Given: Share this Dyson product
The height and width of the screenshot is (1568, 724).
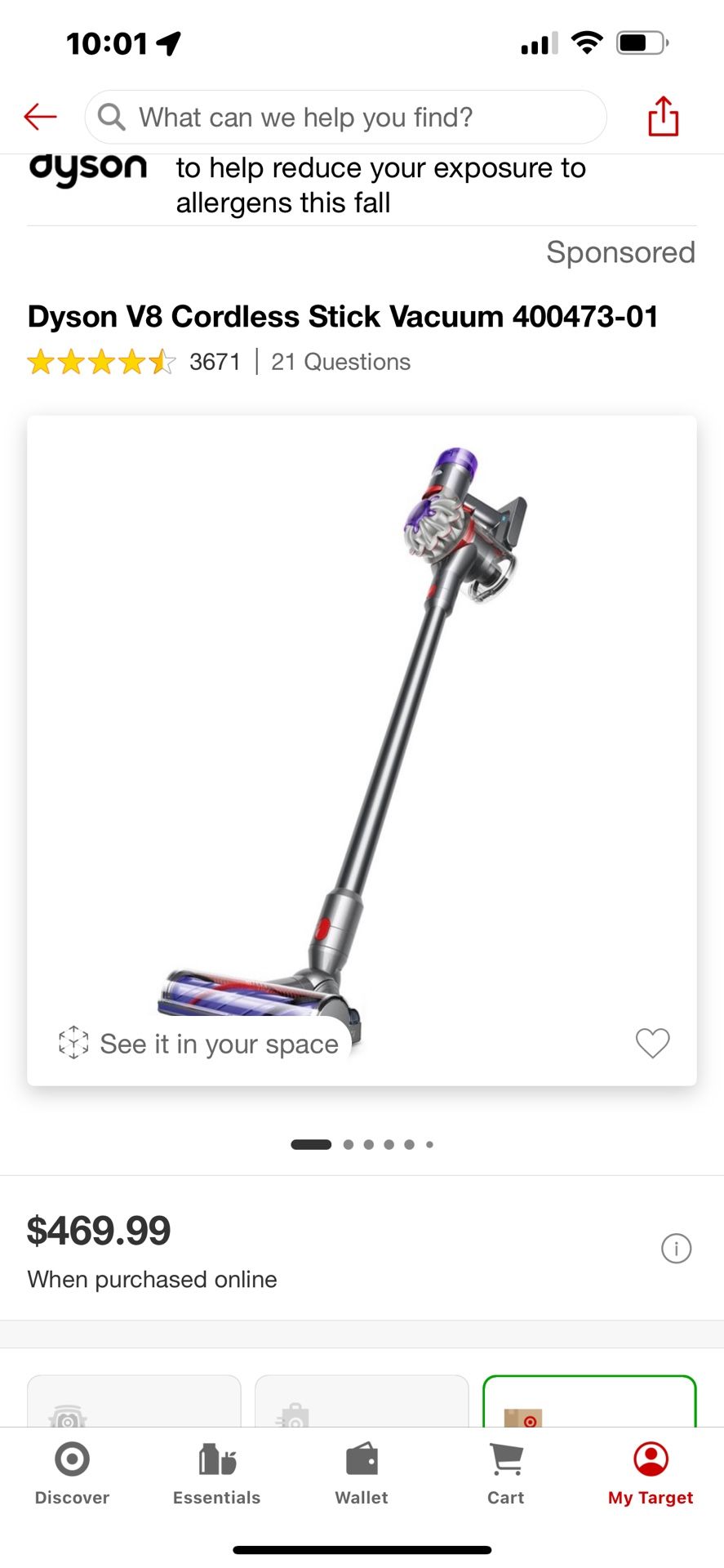Looking at the screenshot, I should (x=663, y=116).
